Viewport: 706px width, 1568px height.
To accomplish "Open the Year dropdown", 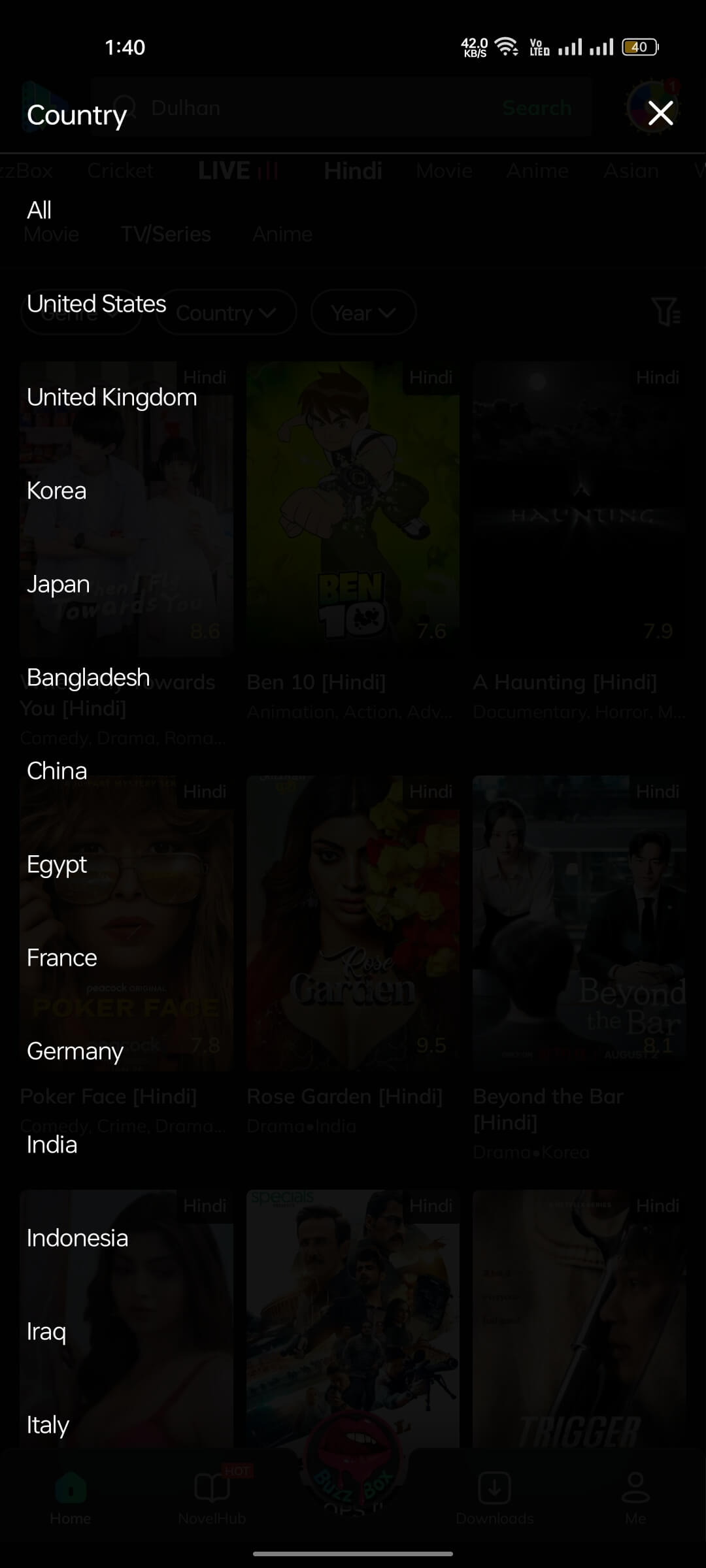I will pyautogui.click(x=363, y=313).
